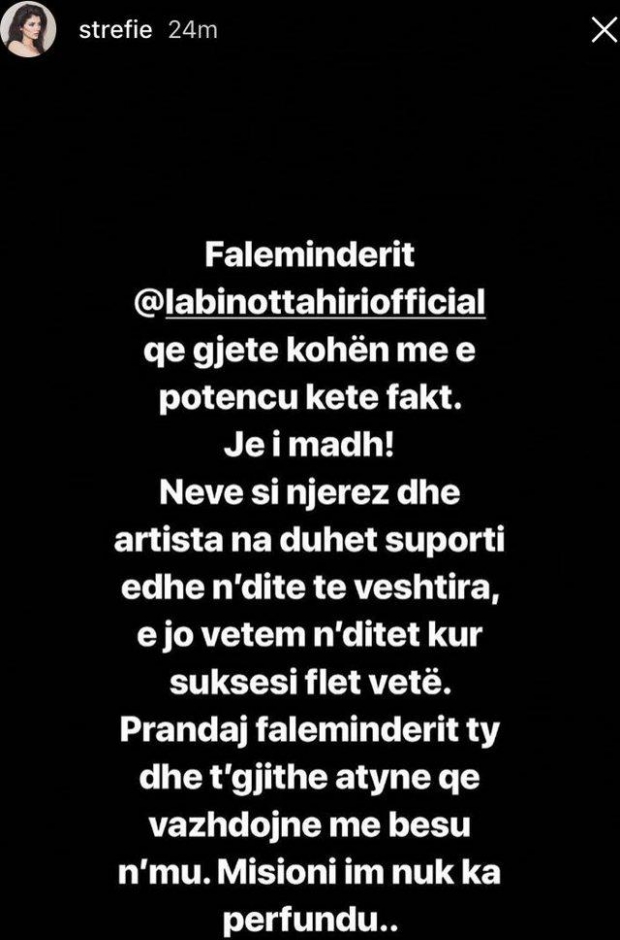This screenshot has width=620, height=940.
Task: Close the story viewer
Action: 603,31
